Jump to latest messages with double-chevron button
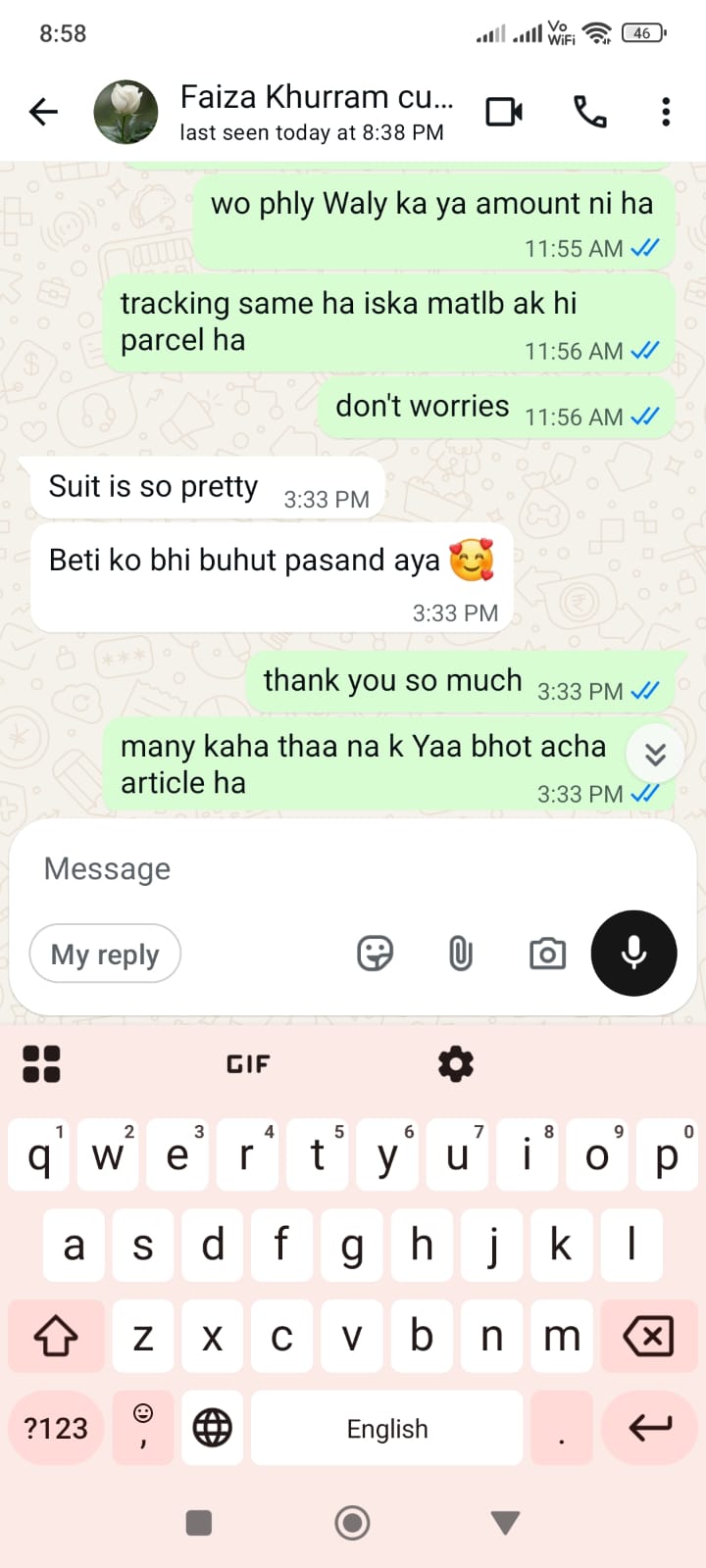This screenshot has height=1568, width=706. 655,754
